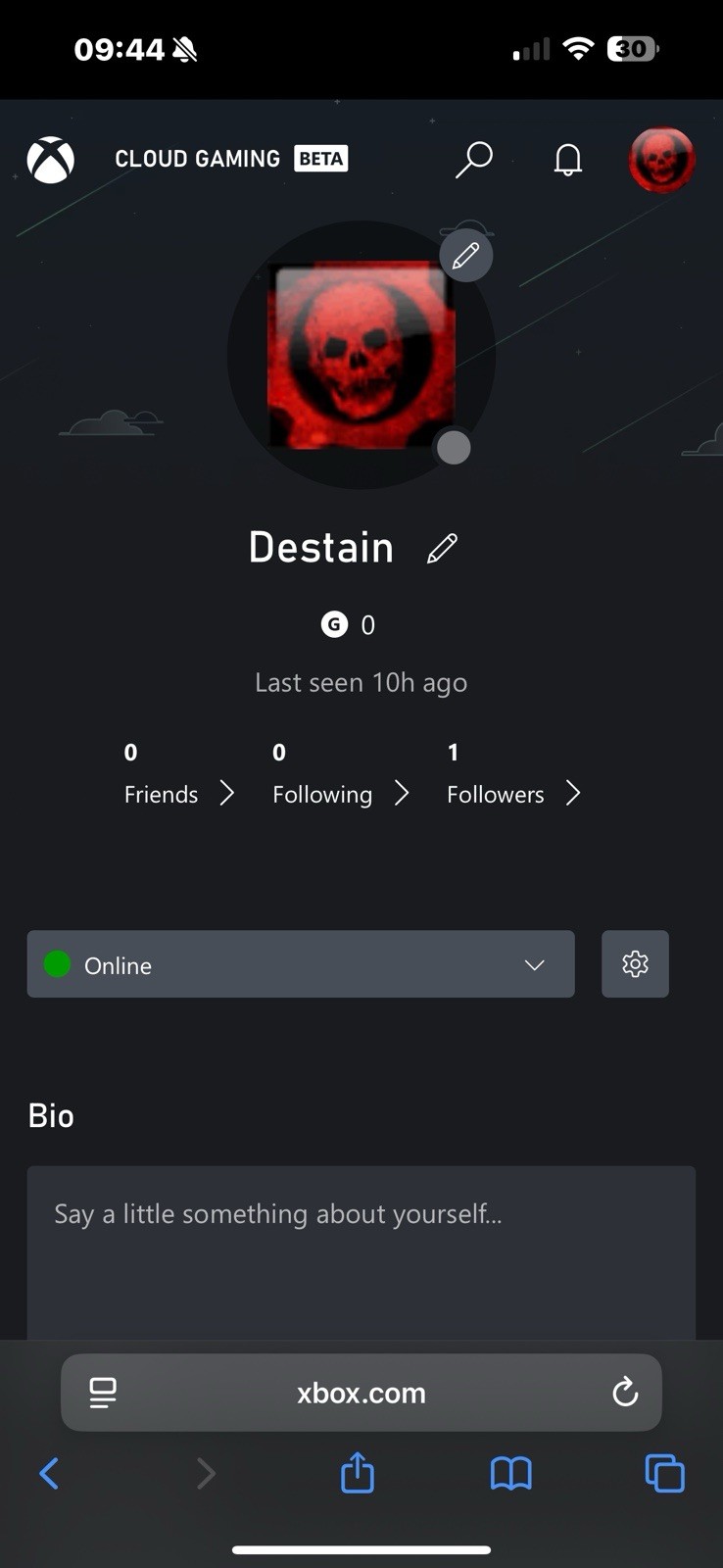This screenshot has height=1568, width=723.
Task: Open the Safari share sheet
Action: tap(357, 1473)
